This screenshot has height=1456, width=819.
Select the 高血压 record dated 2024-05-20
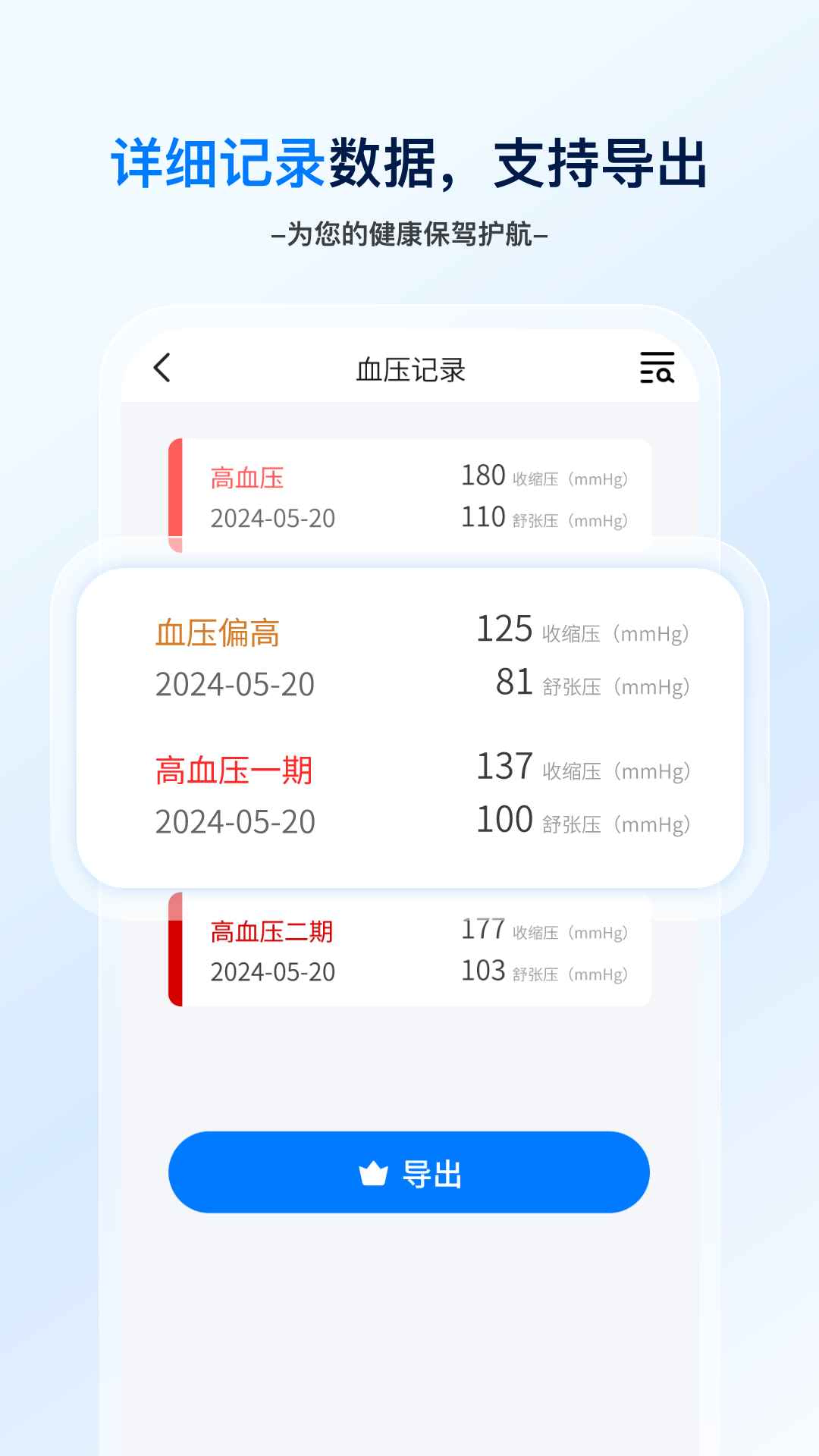(409, 497)
